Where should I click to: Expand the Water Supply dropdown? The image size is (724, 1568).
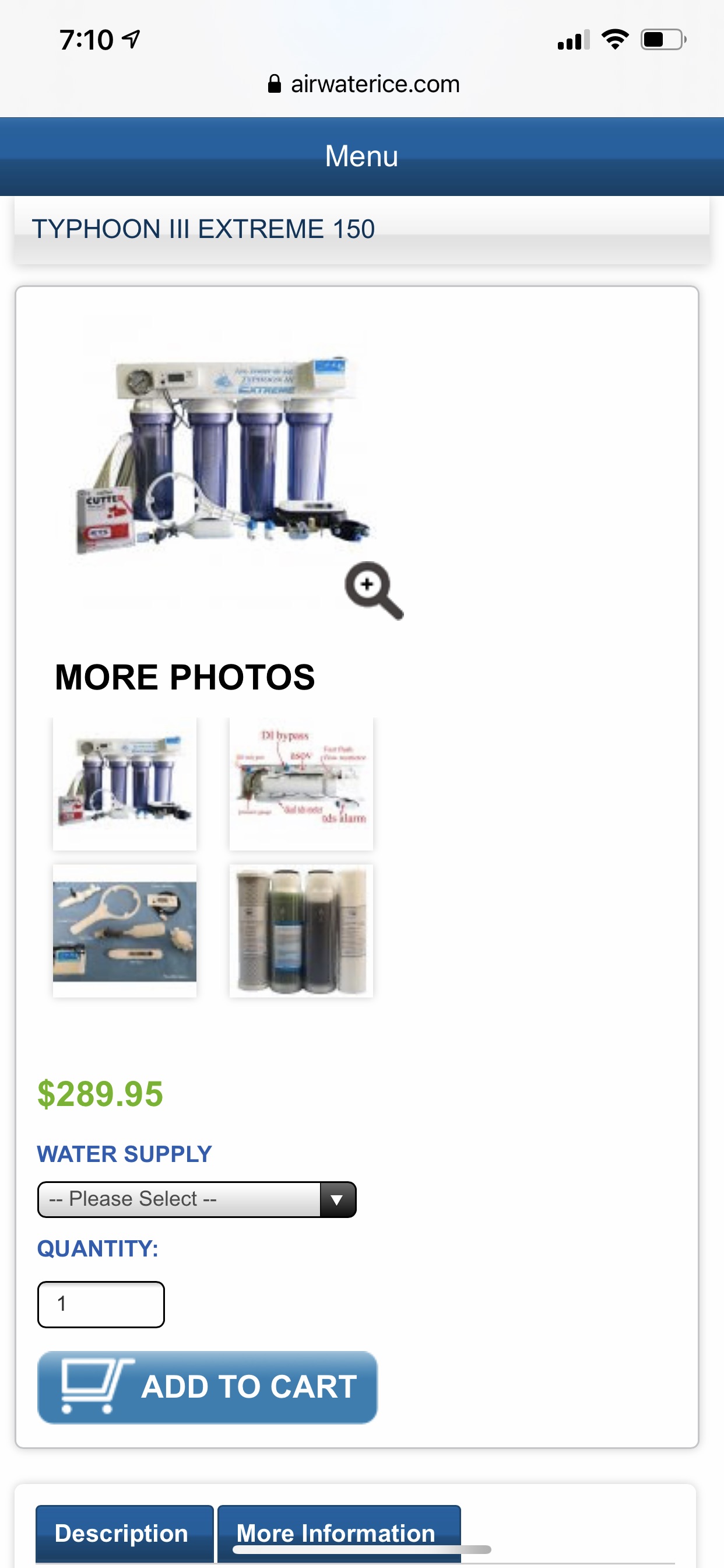coord(196,1199)
